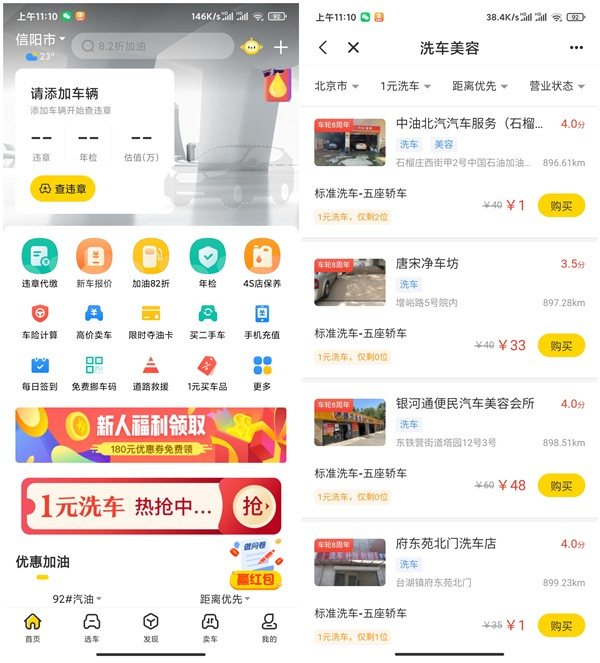Open the 新人福利领取 banner
Viewport: 600px width, 663px height.
(150, 435)
